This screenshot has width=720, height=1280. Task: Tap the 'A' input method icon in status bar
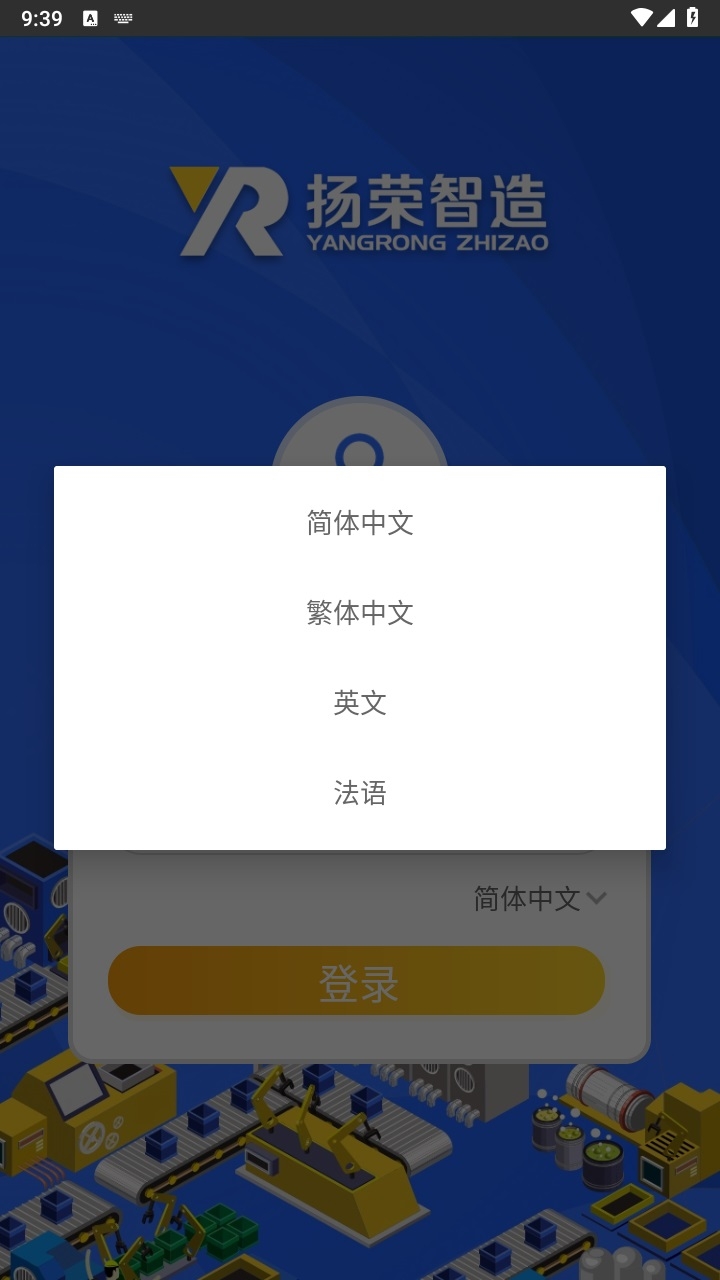[91, 17]
